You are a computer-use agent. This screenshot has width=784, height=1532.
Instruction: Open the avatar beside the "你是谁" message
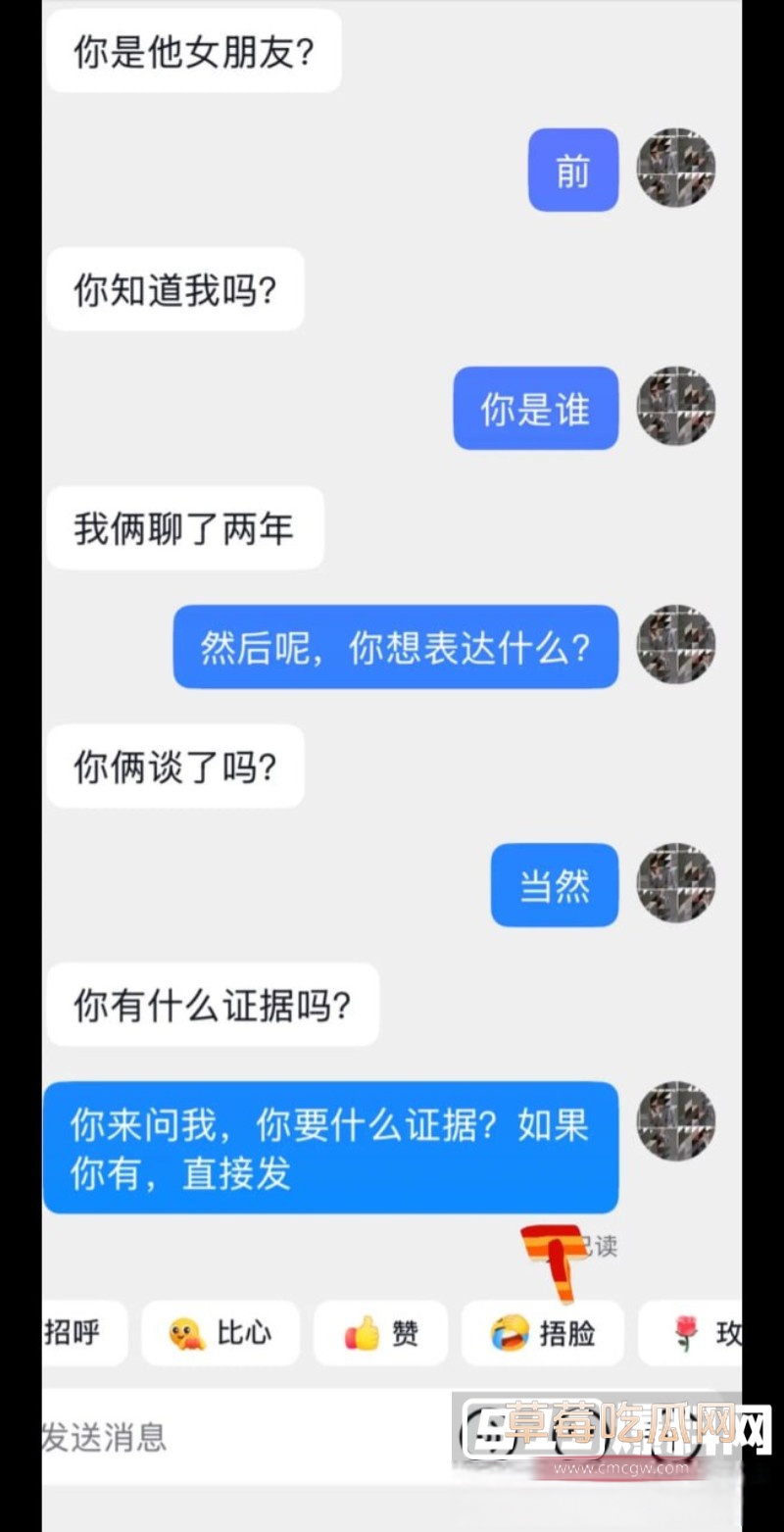coord(675,407)
